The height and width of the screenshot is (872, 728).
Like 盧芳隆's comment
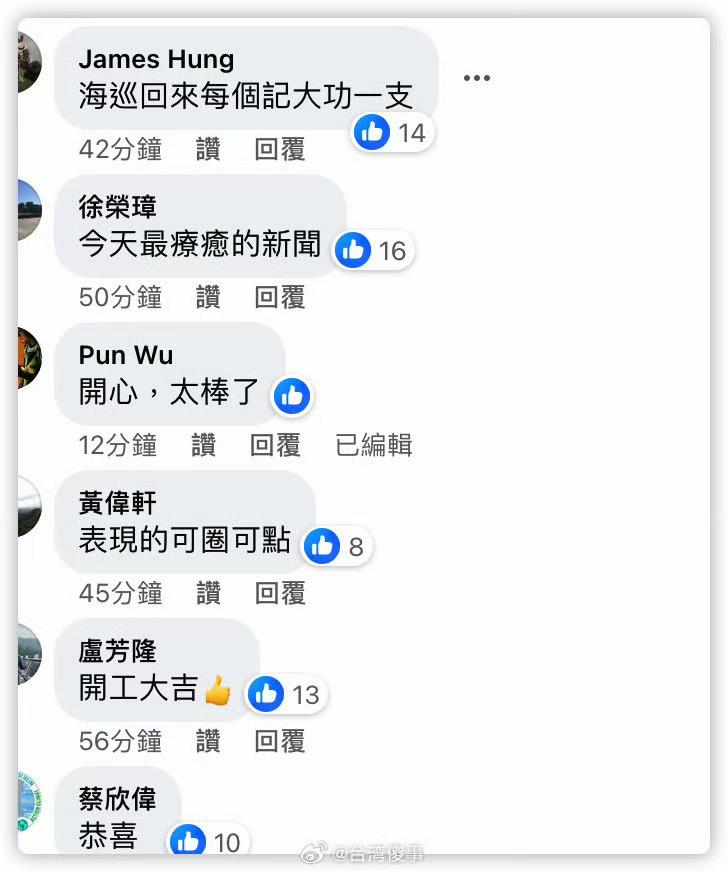point(208,741)
